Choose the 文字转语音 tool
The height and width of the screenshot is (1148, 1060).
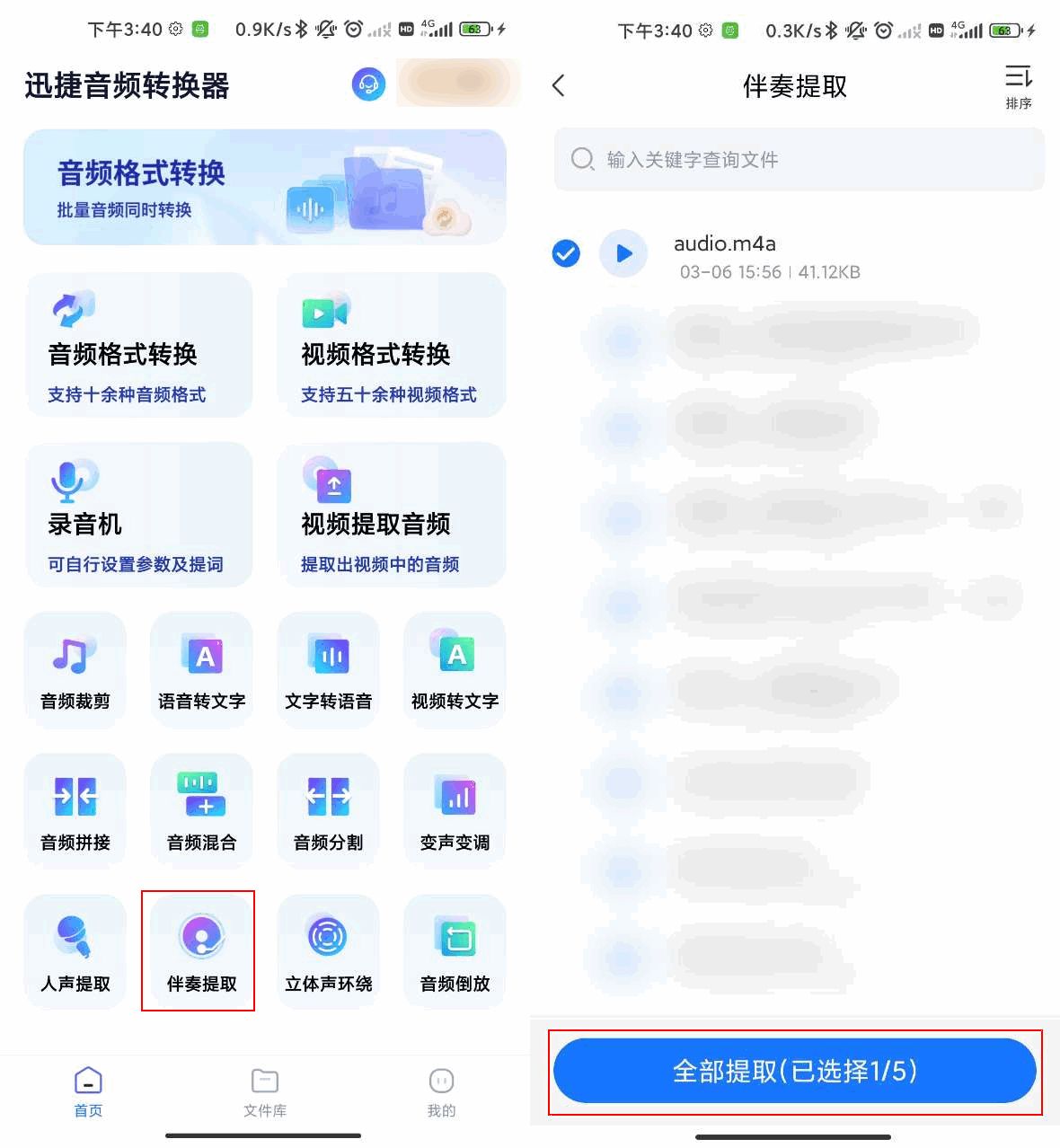(x=329, y=670)
